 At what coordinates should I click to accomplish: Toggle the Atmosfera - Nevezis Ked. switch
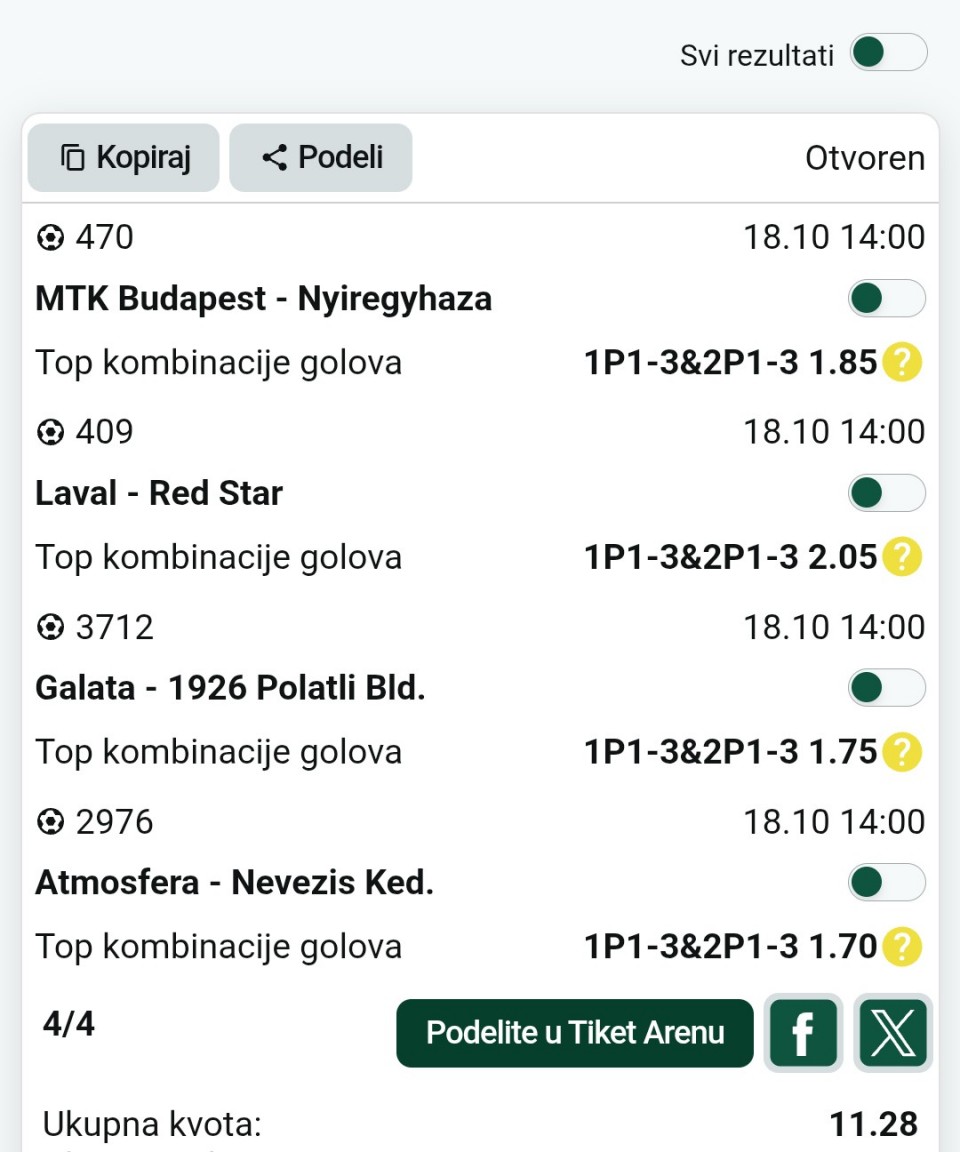coord(887,883)
